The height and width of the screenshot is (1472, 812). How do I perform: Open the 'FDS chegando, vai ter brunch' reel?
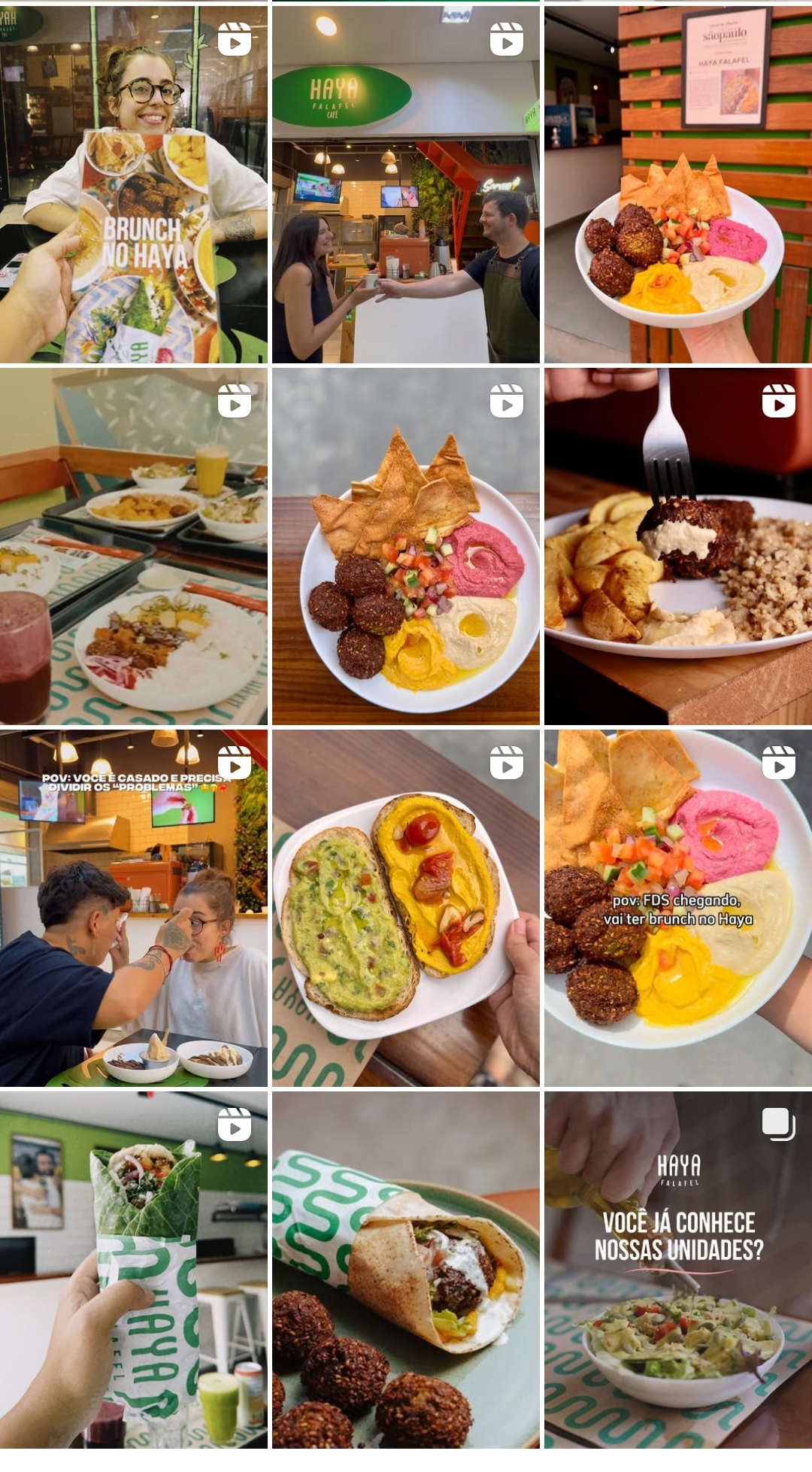678,908
